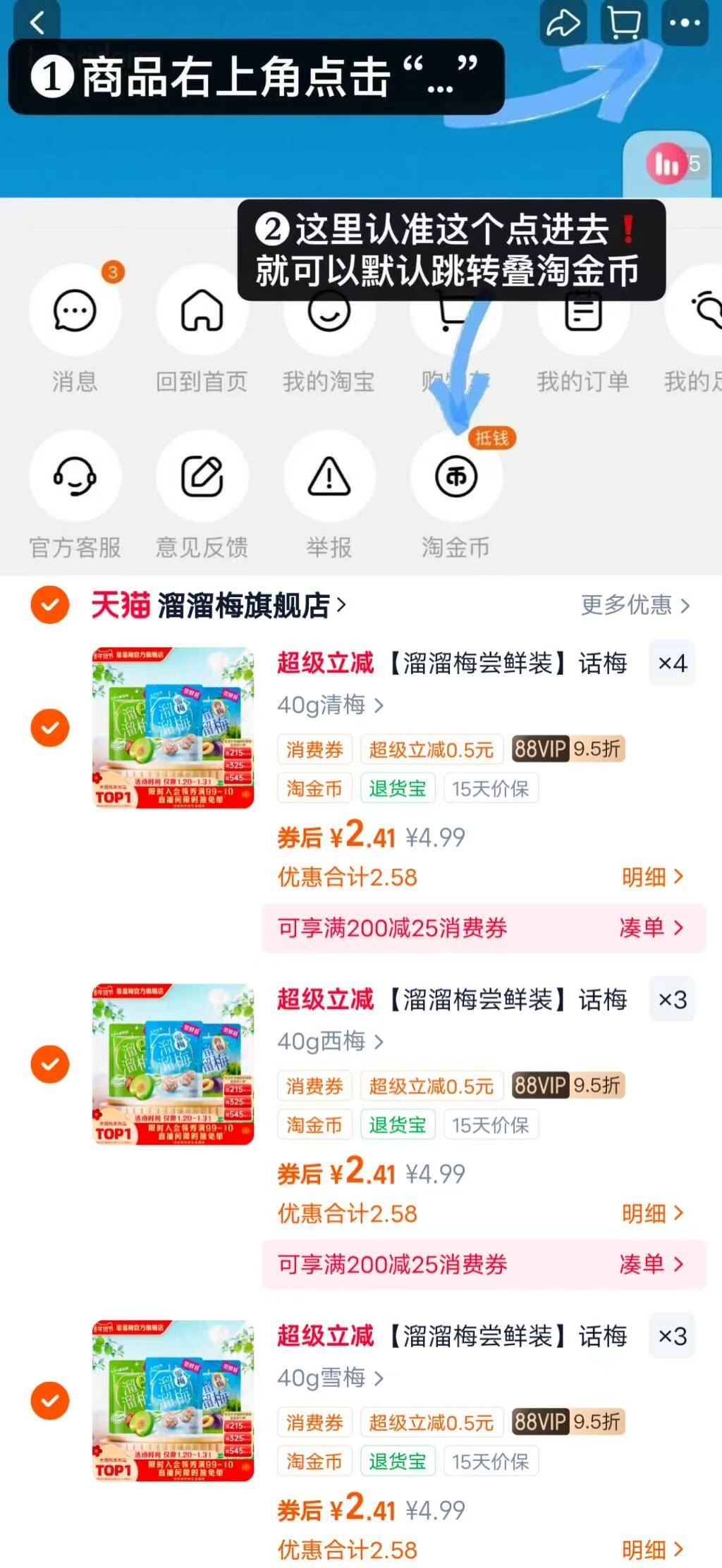Screen dimensions: 722x1568
Task: Open the 淘金币 coin icon
Action: point(455,476)
